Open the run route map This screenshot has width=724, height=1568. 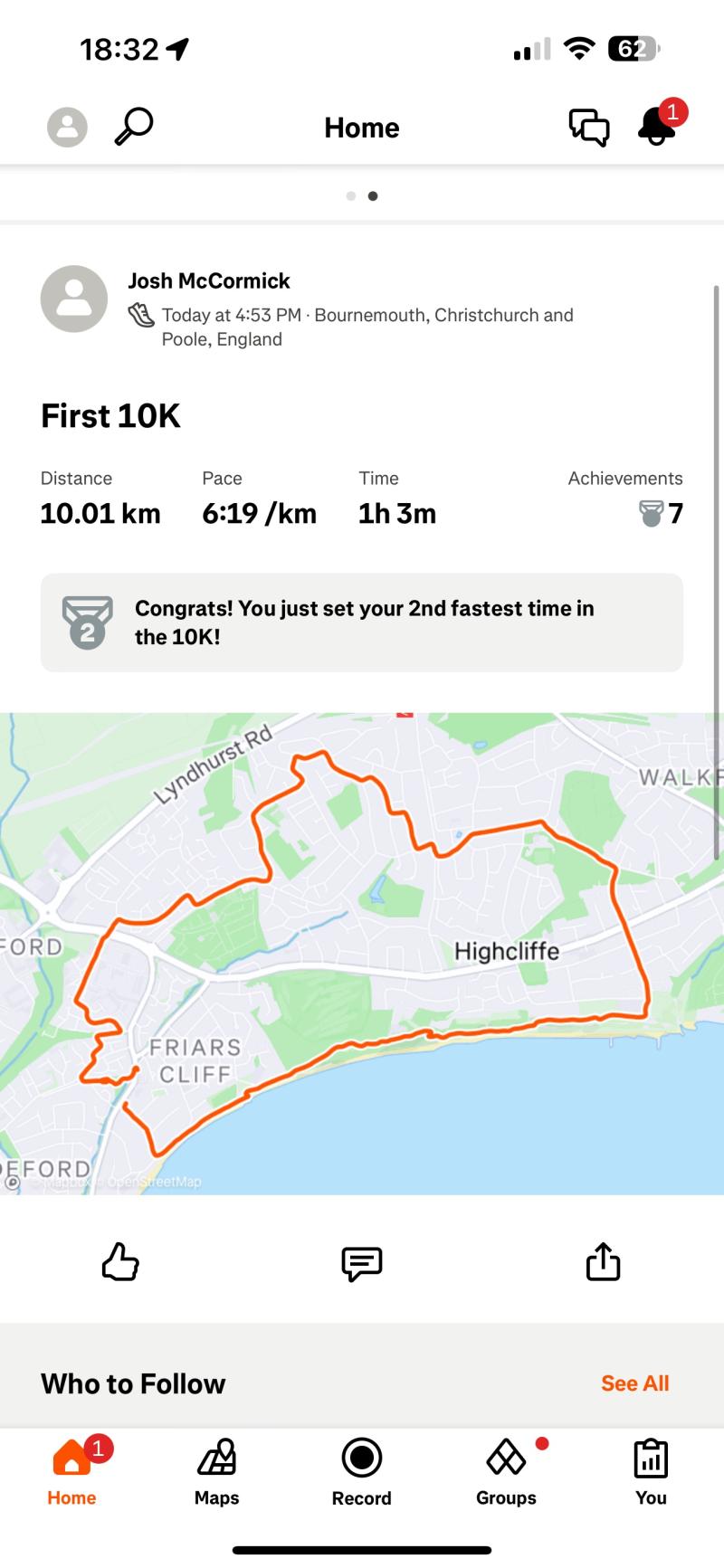(x=362, y=954)
